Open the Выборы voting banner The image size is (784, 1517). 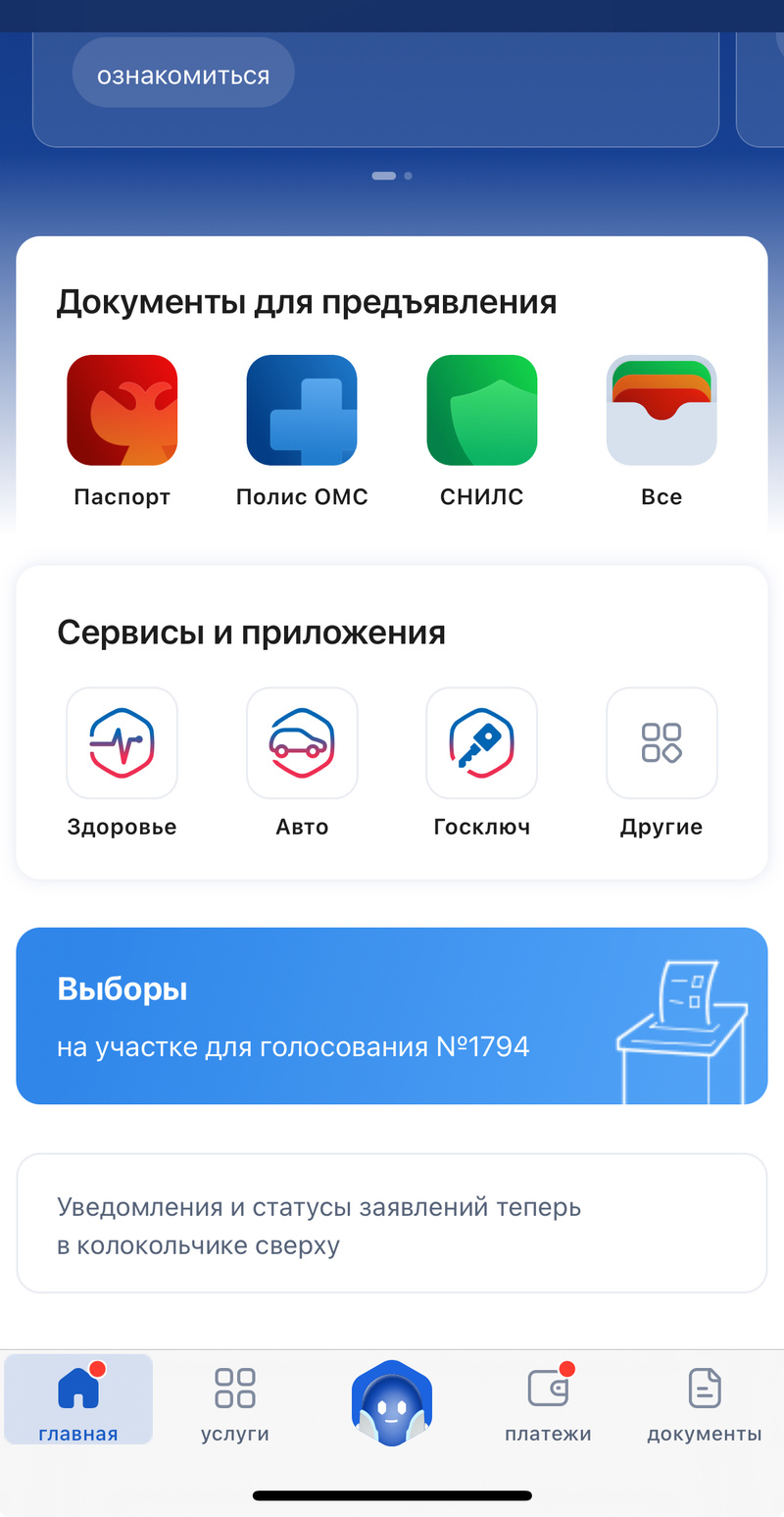coord(391,1016)
